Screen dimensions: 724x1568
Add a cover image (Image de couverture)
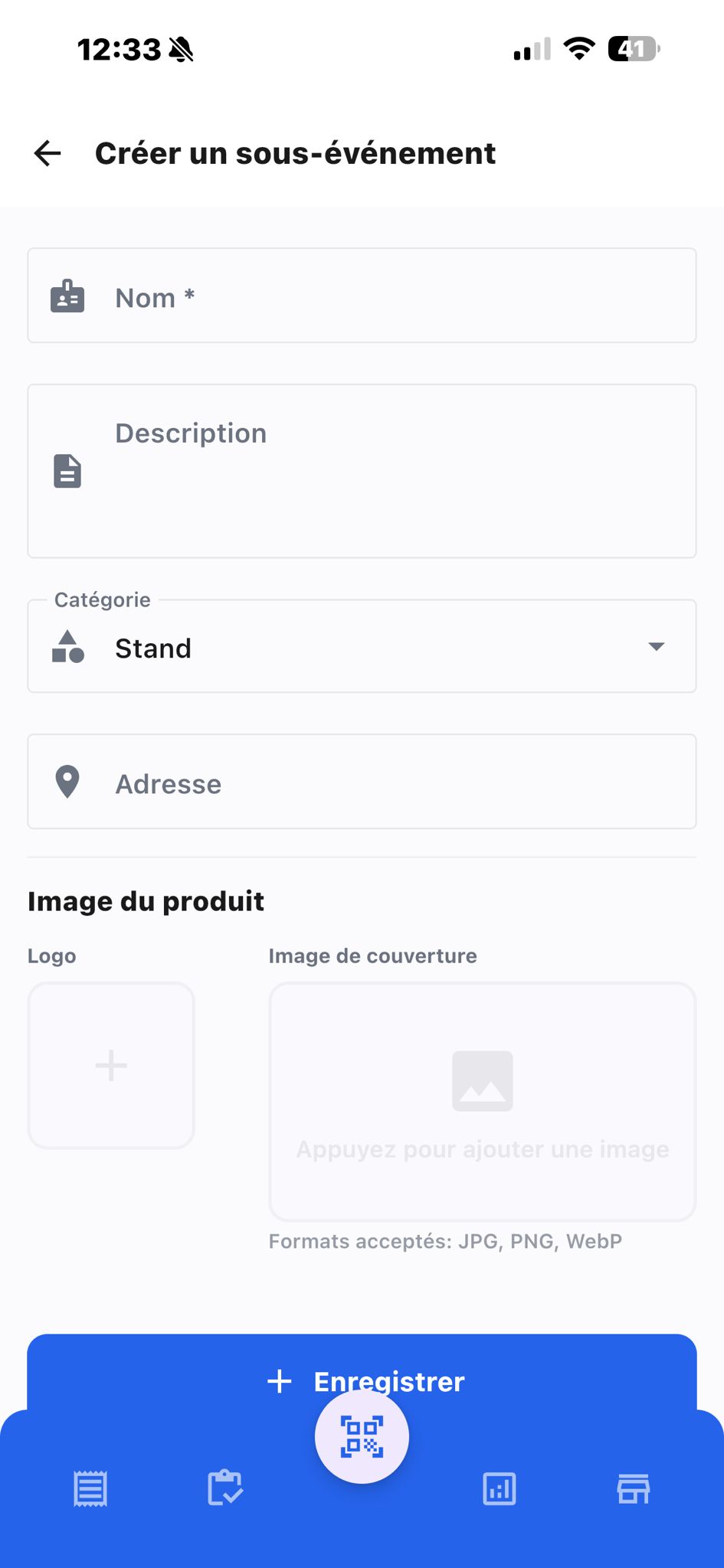482,1102
